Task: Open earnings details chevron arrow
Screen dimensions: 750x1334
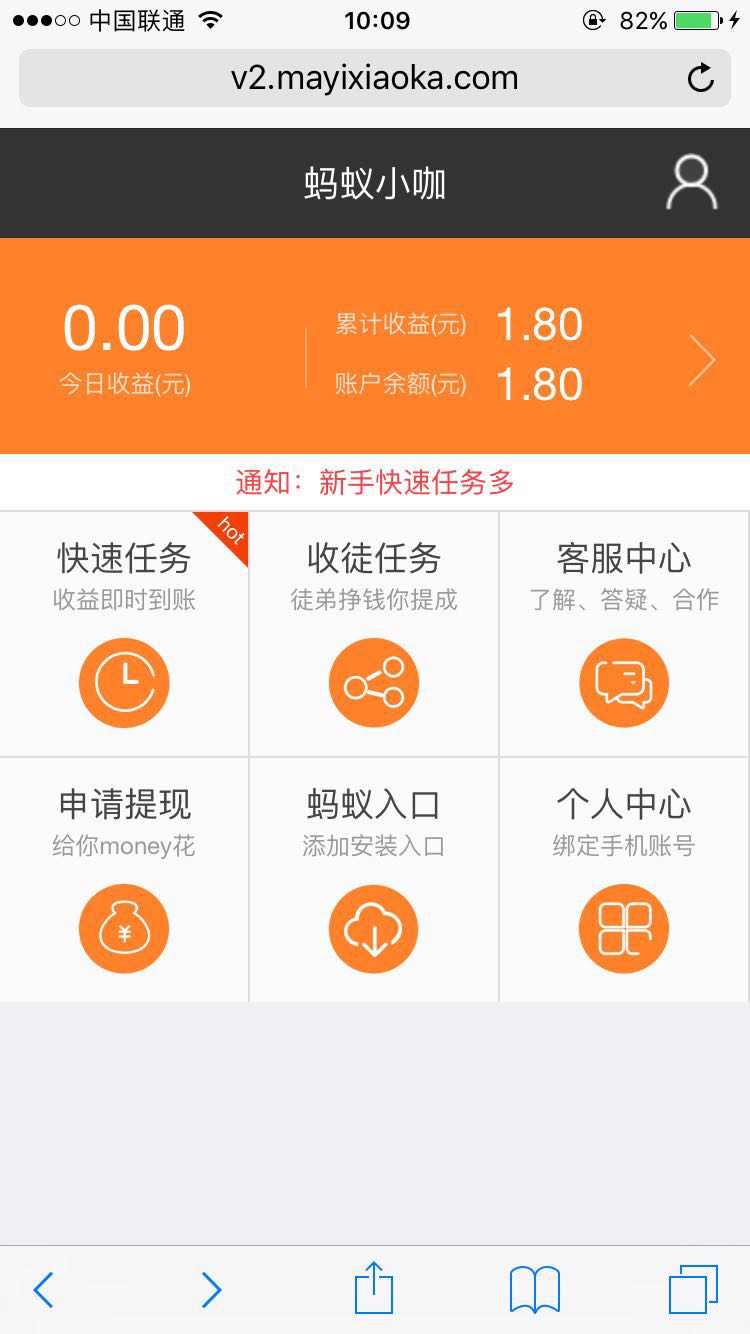Action: (702, 360)
